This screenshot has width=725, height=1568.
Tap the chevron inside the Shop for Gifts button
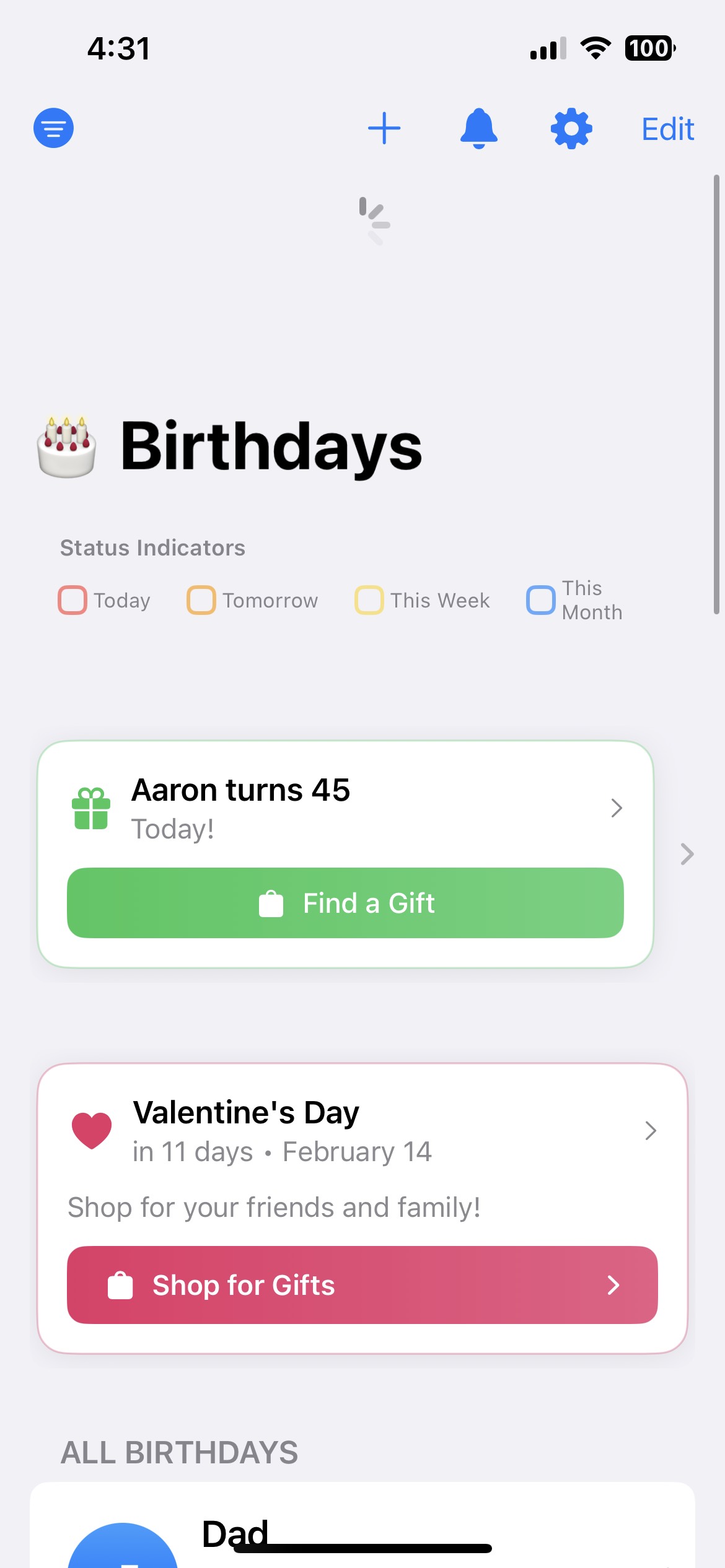point(613,1285)
